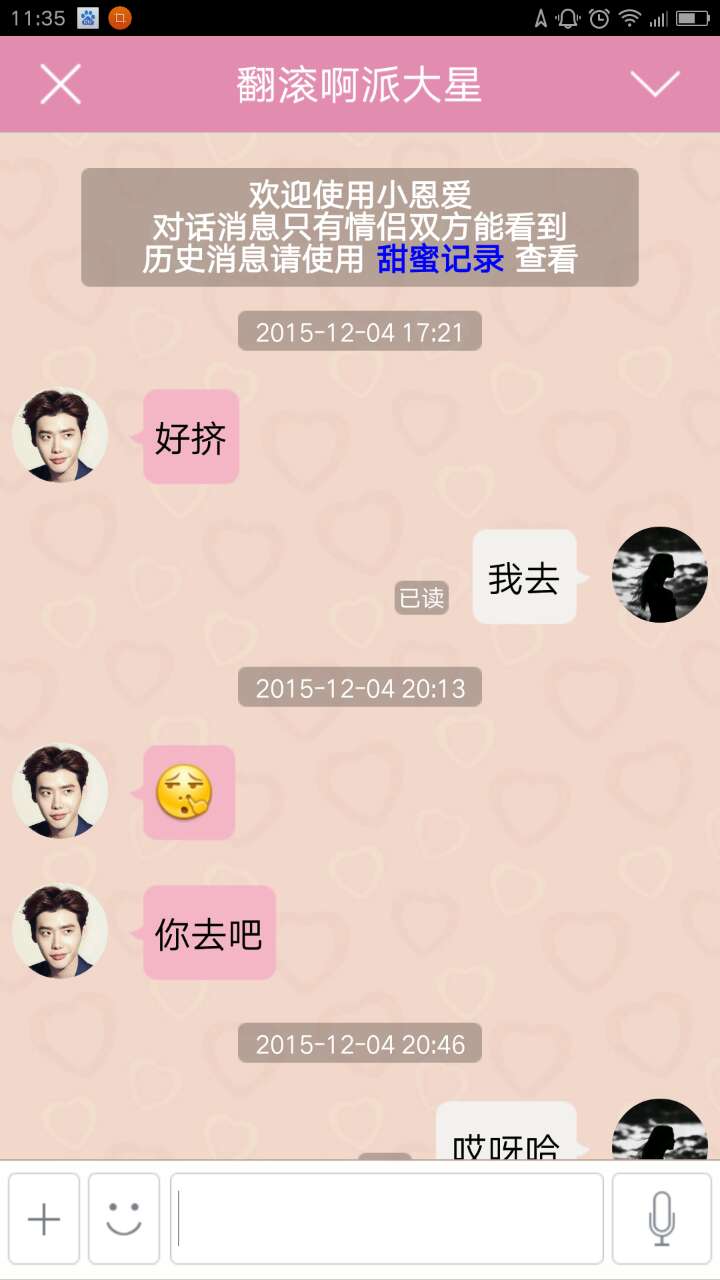Open the emoji smiley picker
The height and width of the screenshot is (1280, 720).
(124, 1219)
